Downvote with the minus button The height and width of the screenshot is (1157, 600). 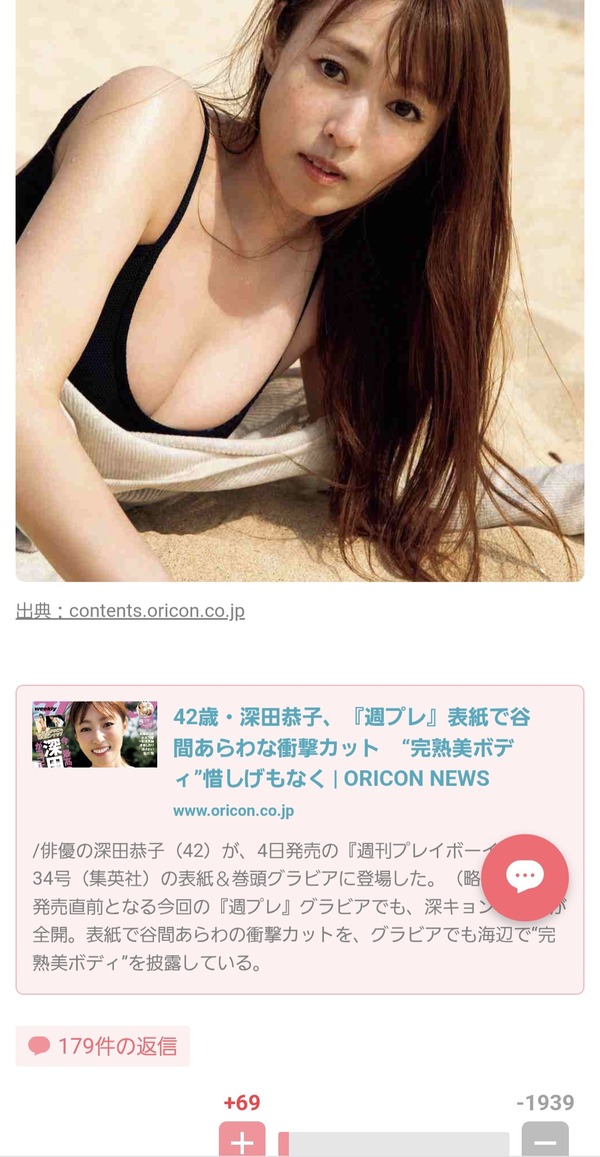[545, 1139]
